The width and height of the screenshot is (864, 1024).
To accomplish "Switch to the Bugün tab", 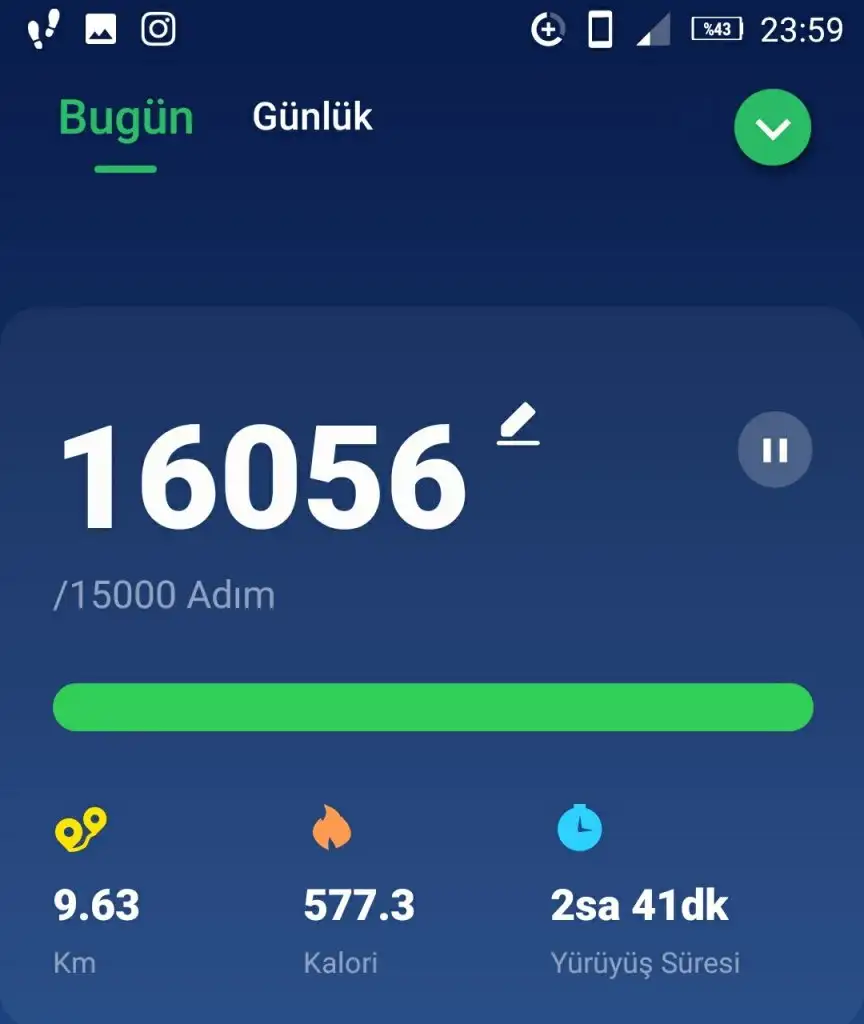I will 126,119.
